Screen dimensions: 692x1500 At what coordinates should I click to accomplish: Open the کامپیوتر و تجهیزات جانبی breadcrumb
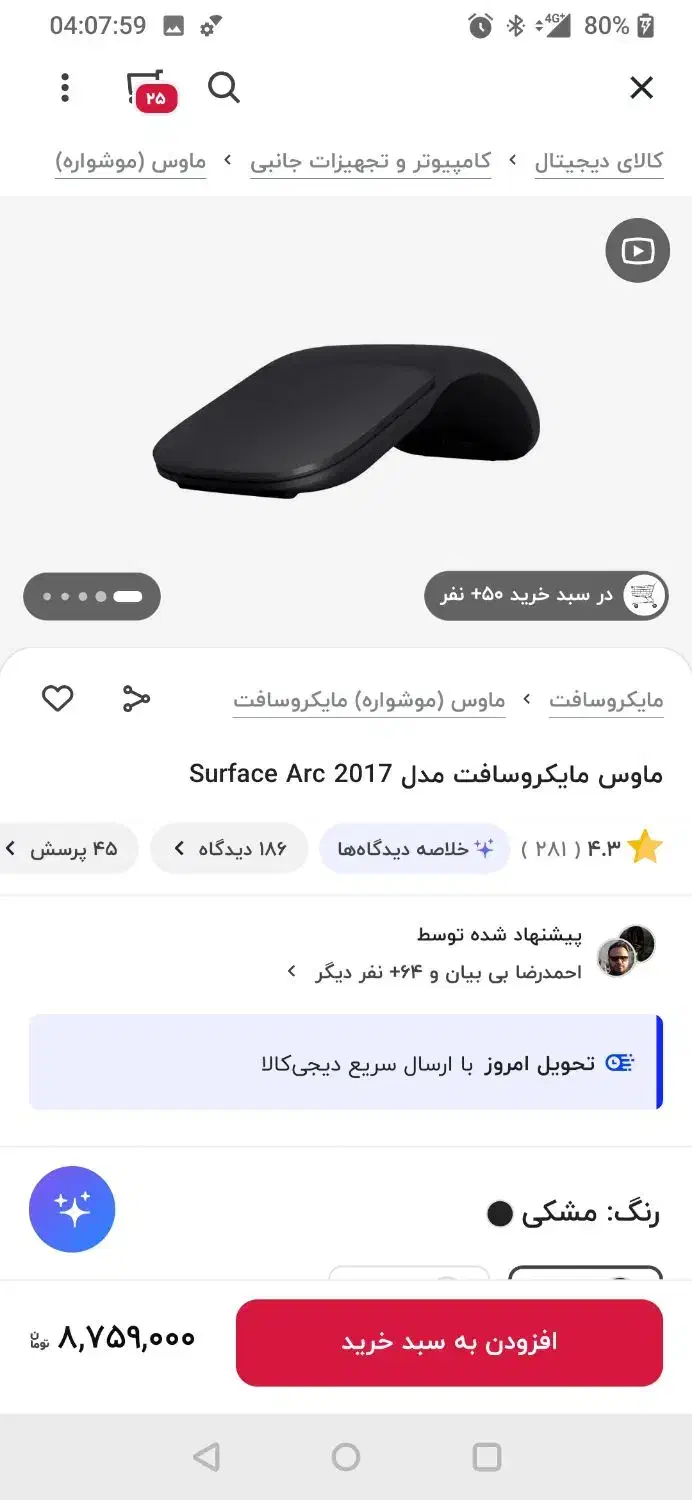[370, 162]
